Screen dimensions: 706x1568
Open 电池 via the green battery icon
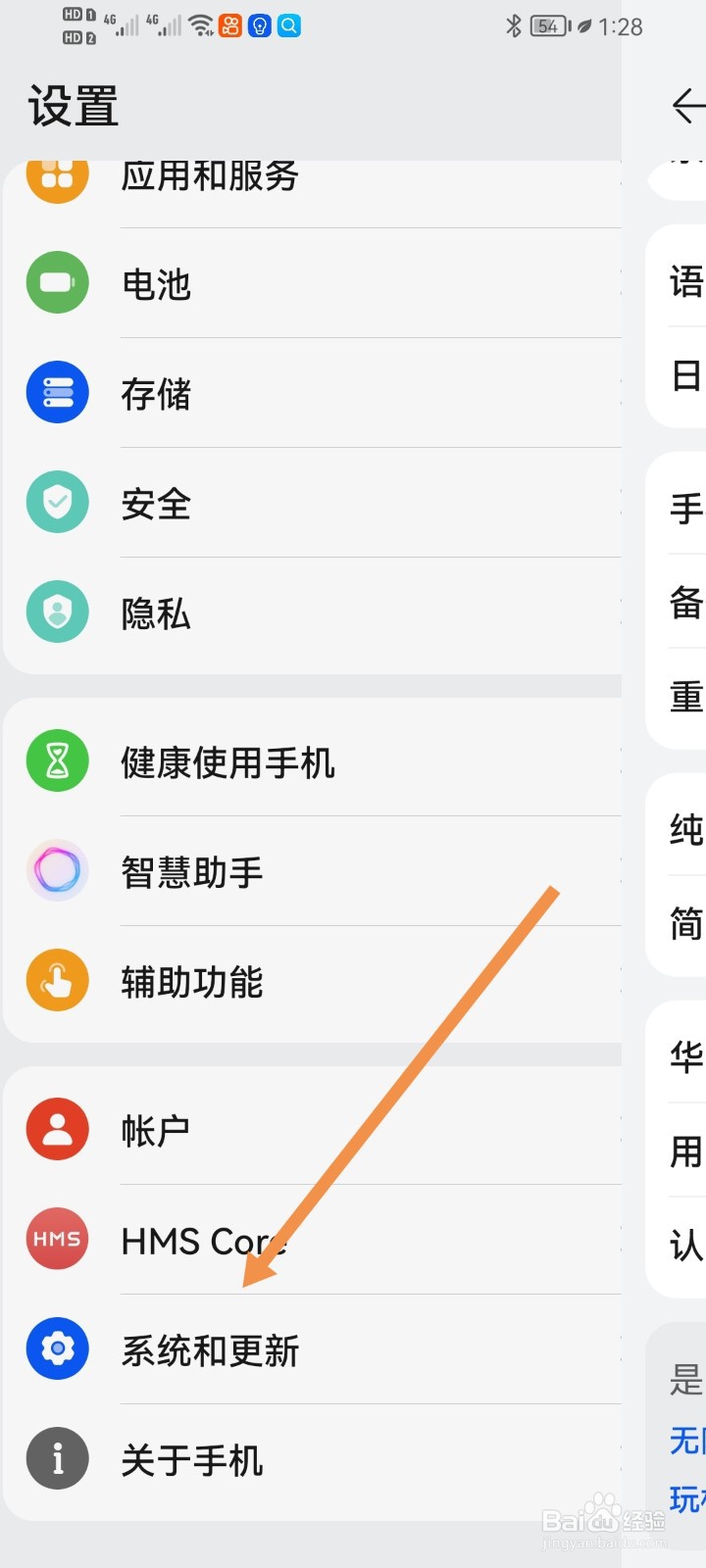point(57,283)
